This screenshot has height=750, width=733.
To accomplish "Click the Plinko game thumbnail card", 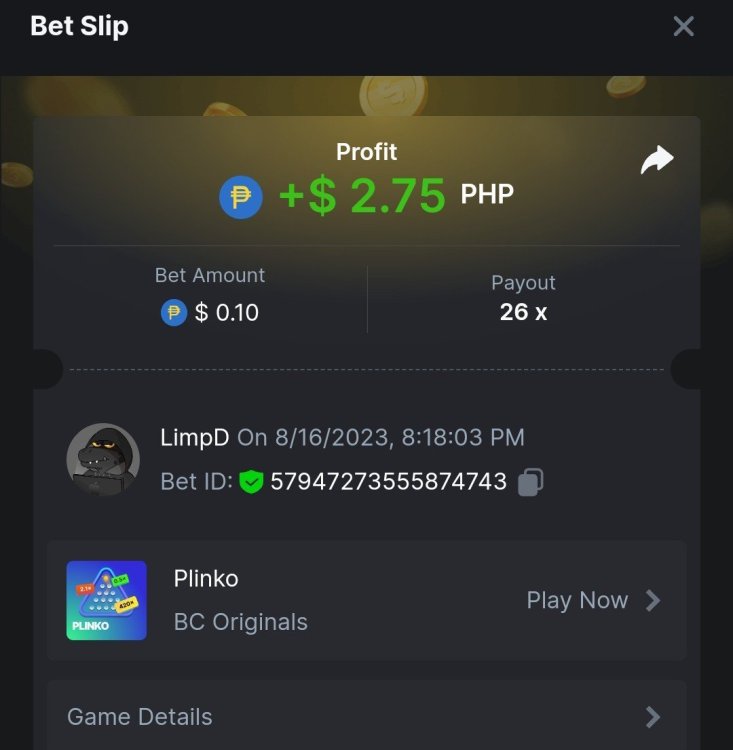I will pyautogui.click(x=106, y=600).
